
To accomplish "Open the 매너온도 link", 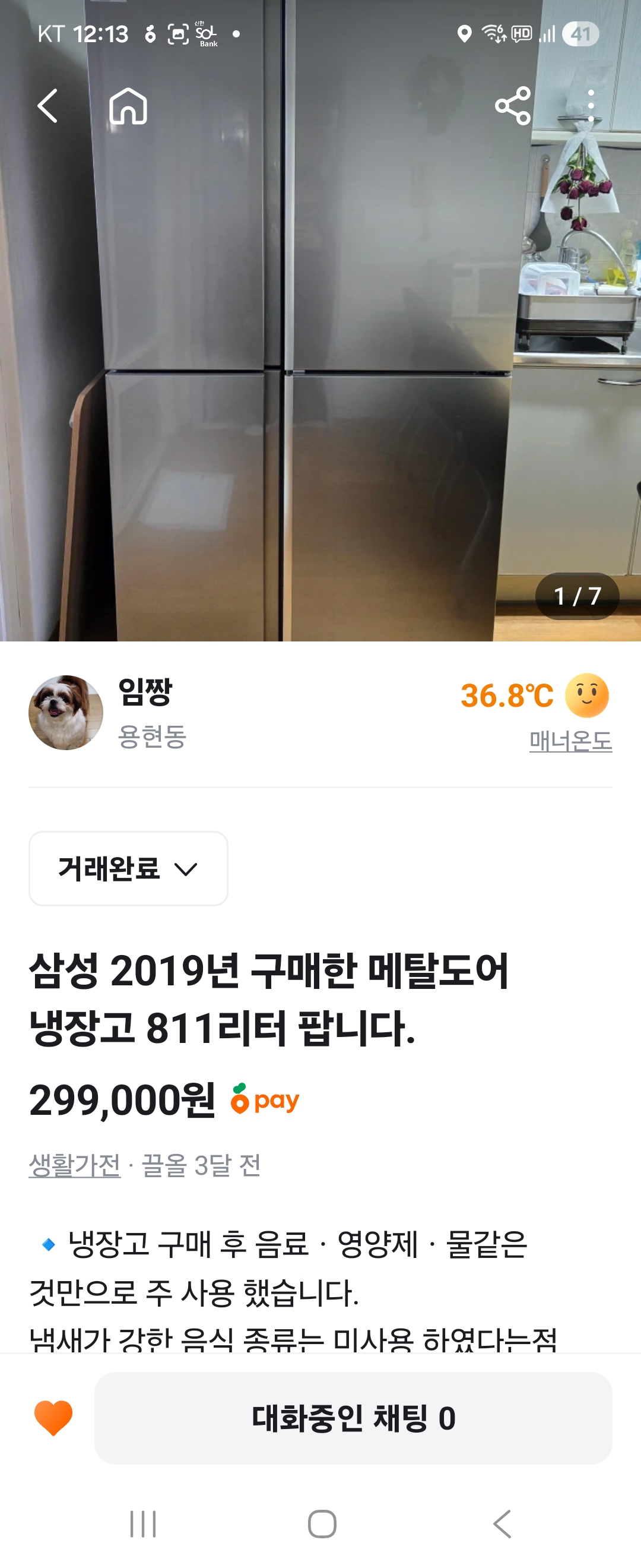I will tap(570, 741).
